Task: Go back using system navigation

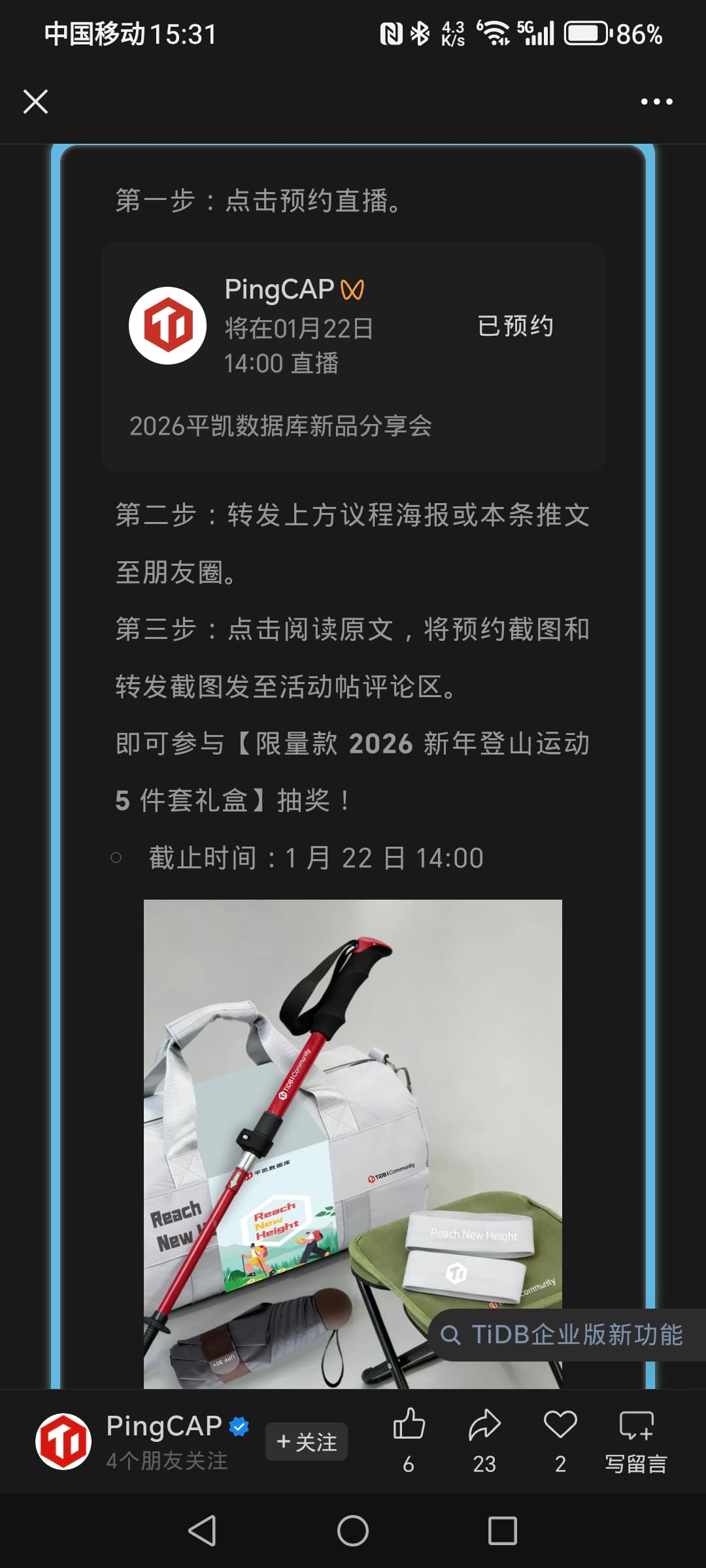Action: (202, 1531)
